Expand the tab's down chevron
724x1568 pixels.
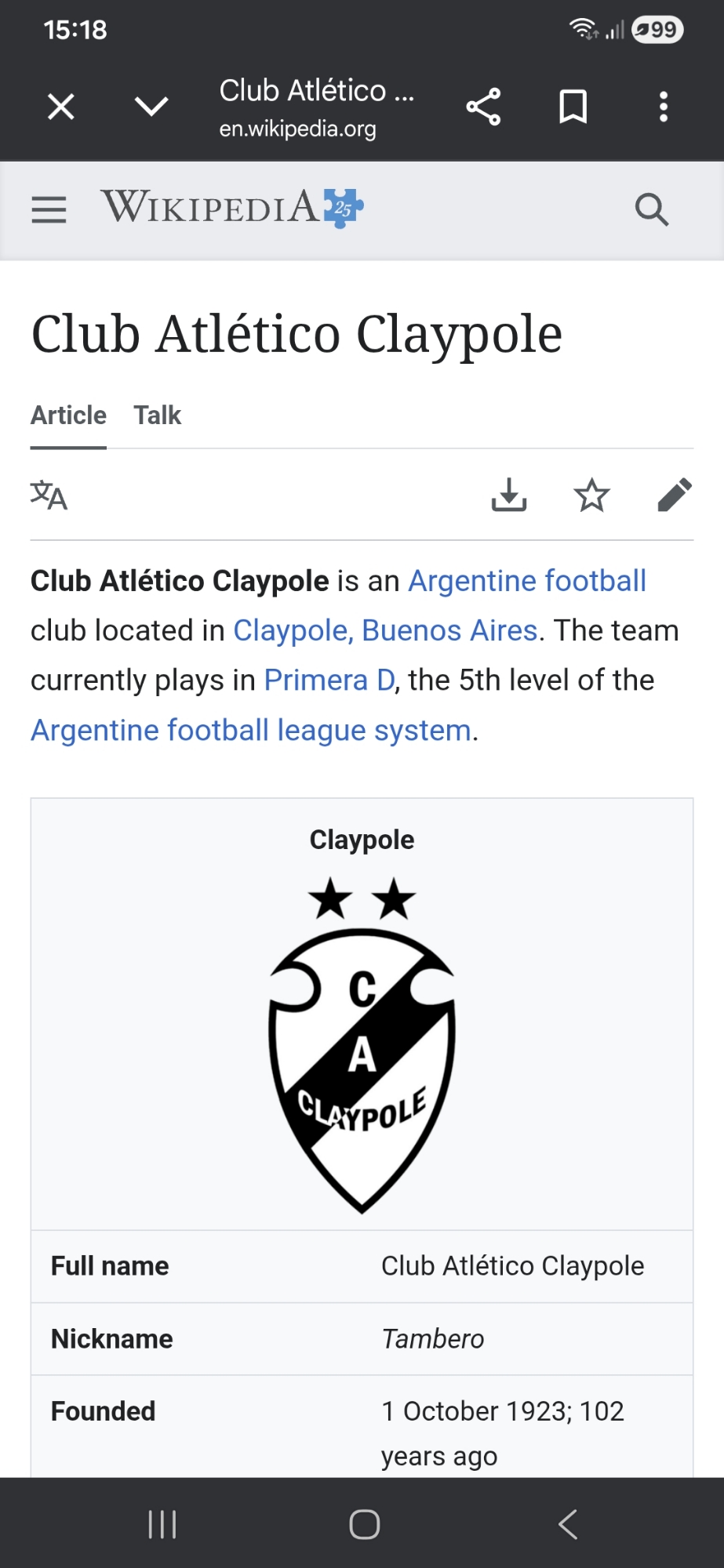tap(151, 107)
